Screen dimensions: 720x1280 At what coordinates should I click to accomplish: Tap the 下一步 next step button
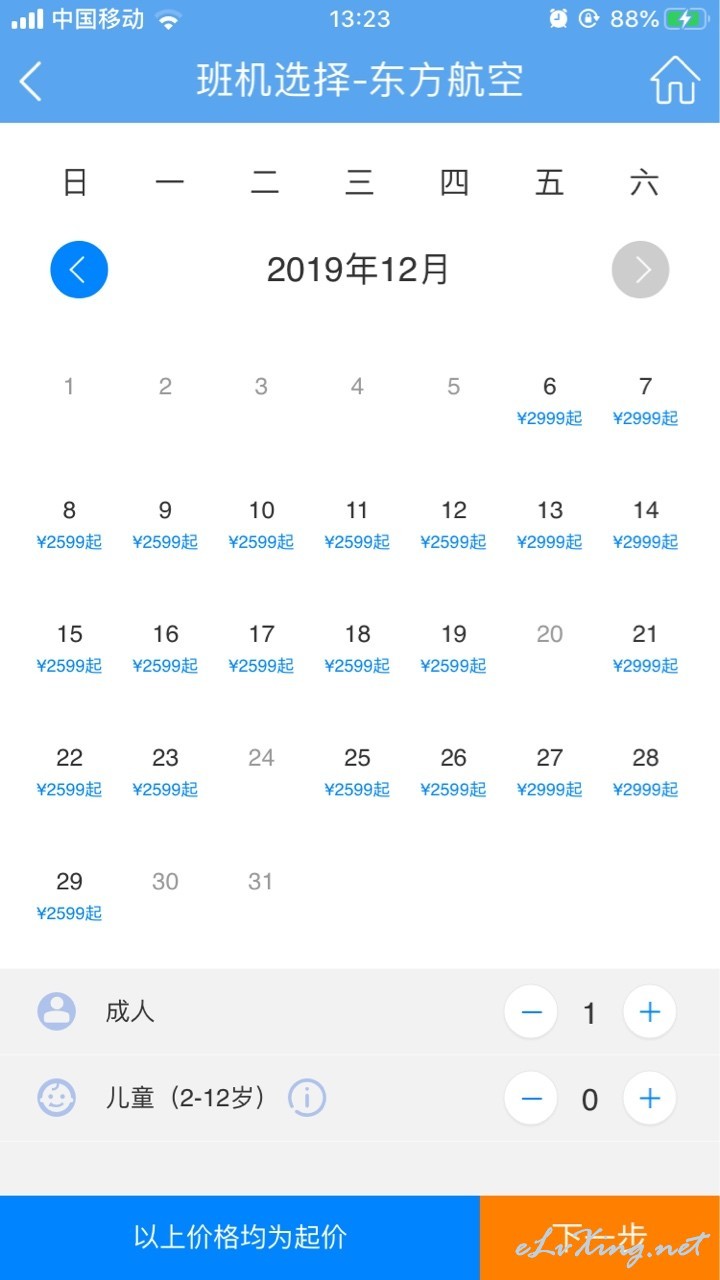tap(600, 1238)
